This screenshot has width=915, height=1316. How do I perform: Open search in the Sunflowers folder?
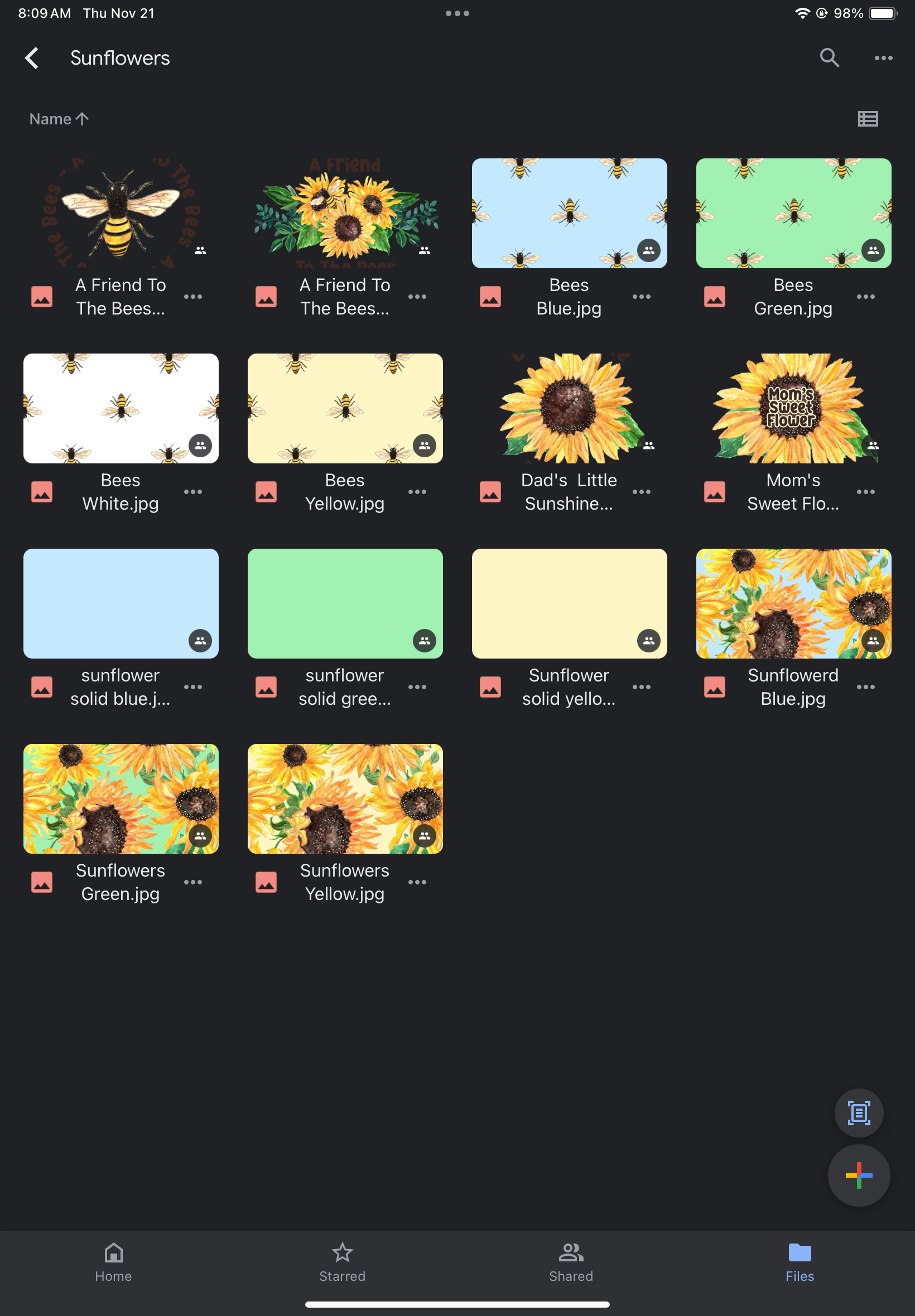point(829,58)
